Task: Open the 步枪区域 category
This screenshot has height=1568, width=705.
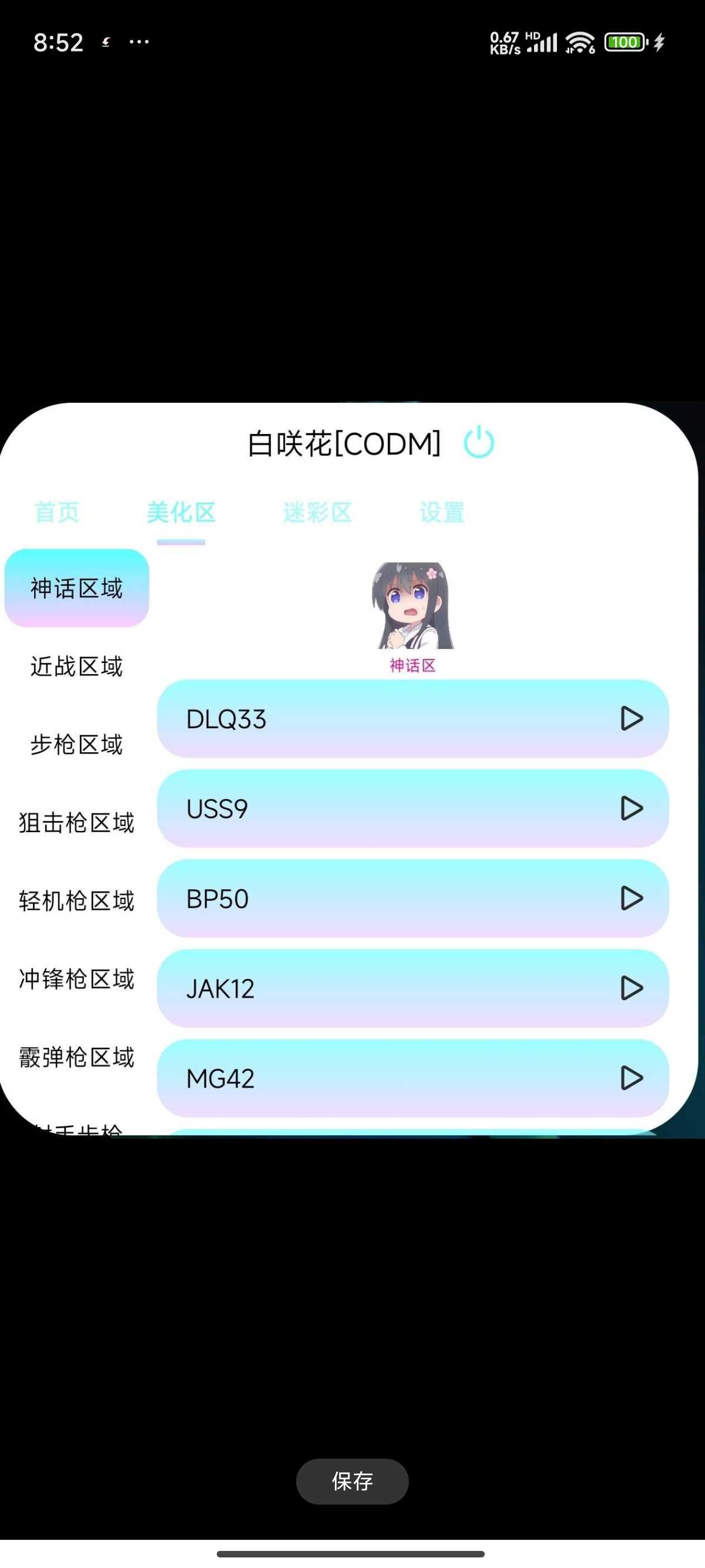Action: 77,744
